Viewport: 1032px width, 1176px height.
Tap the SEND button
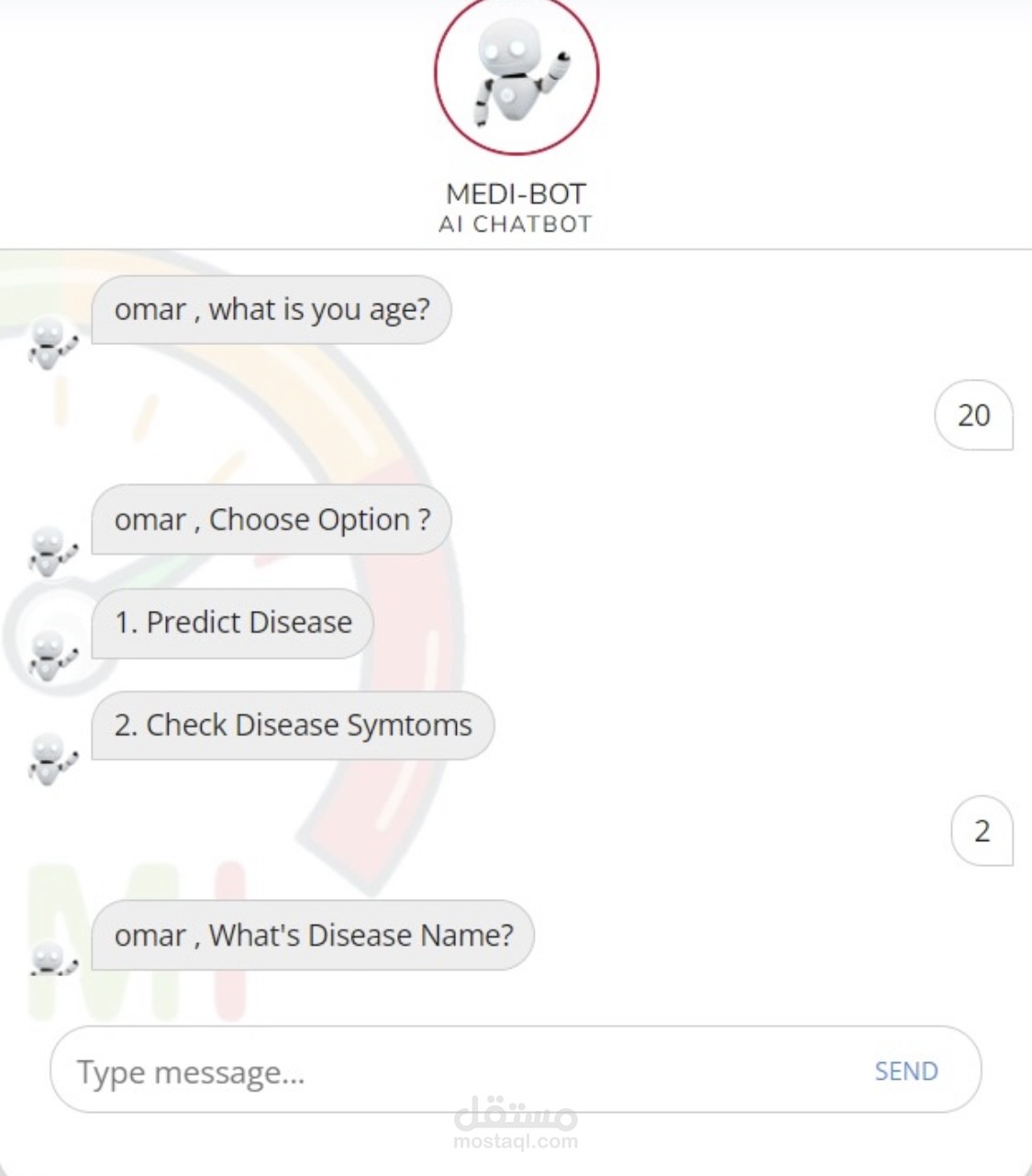[x=905, y=1071]
